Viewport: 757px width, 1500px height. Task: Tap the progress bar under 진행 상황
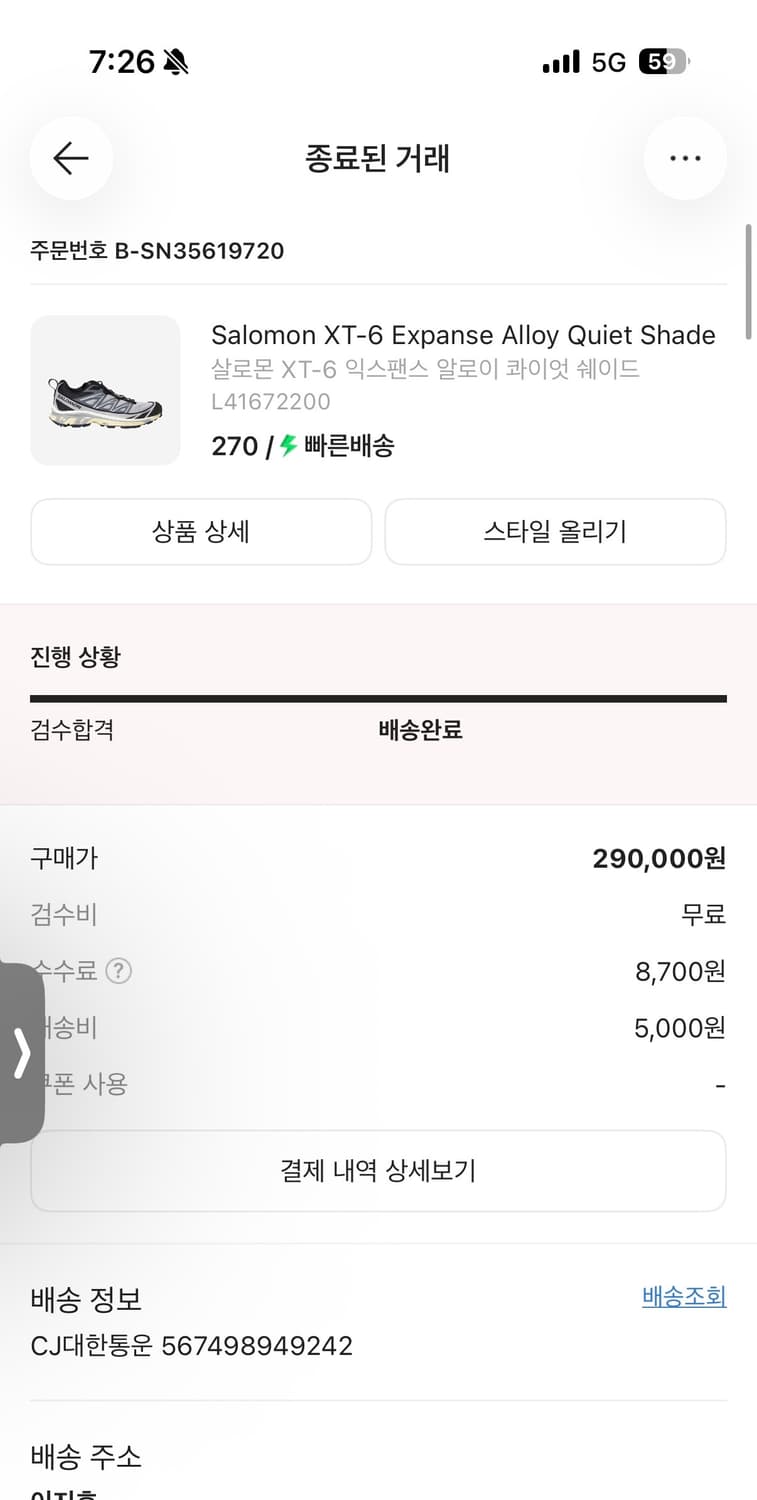pyautogui.click(x=378, y=692)
